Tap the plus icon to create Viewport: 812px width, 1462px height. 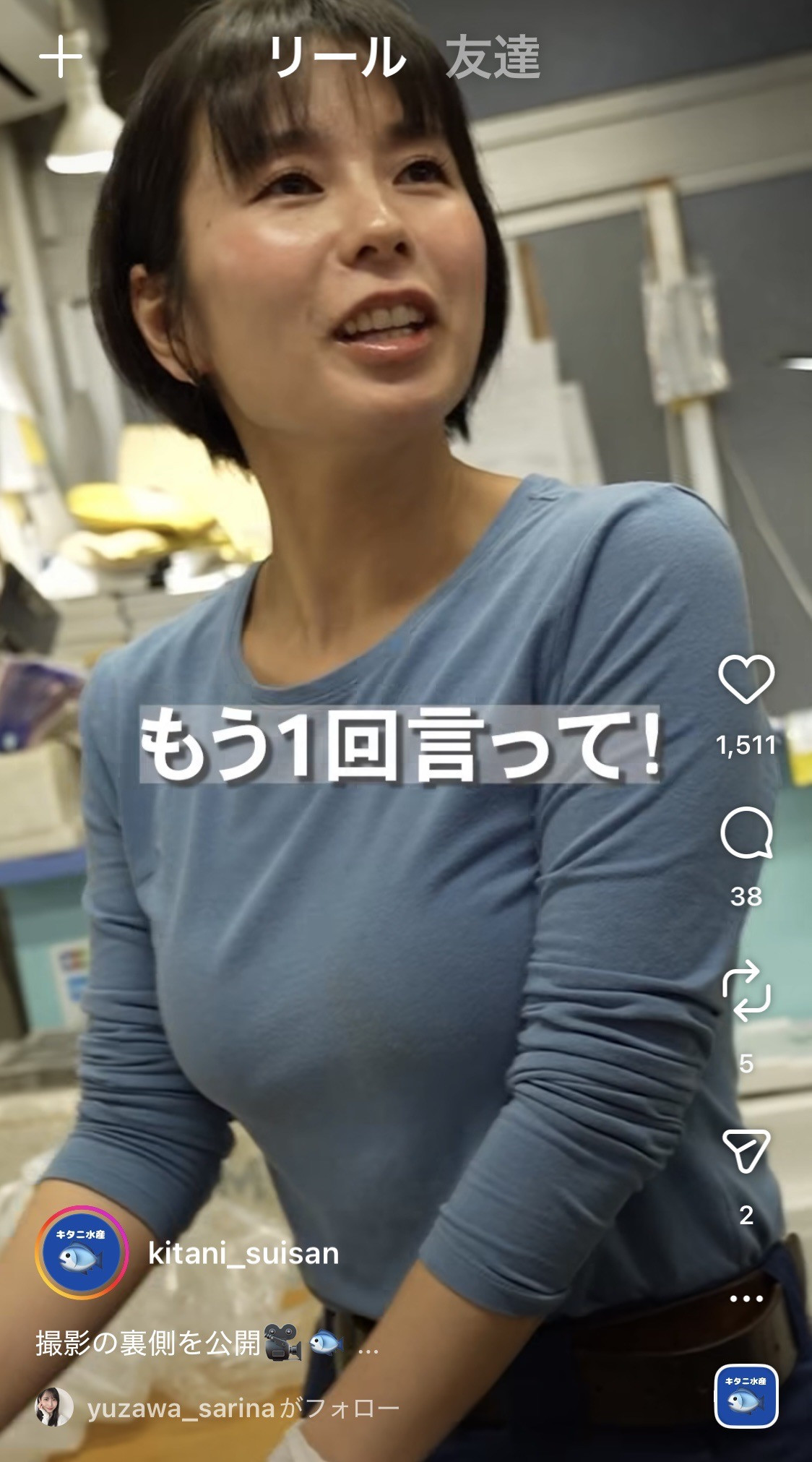coord(61,56)
